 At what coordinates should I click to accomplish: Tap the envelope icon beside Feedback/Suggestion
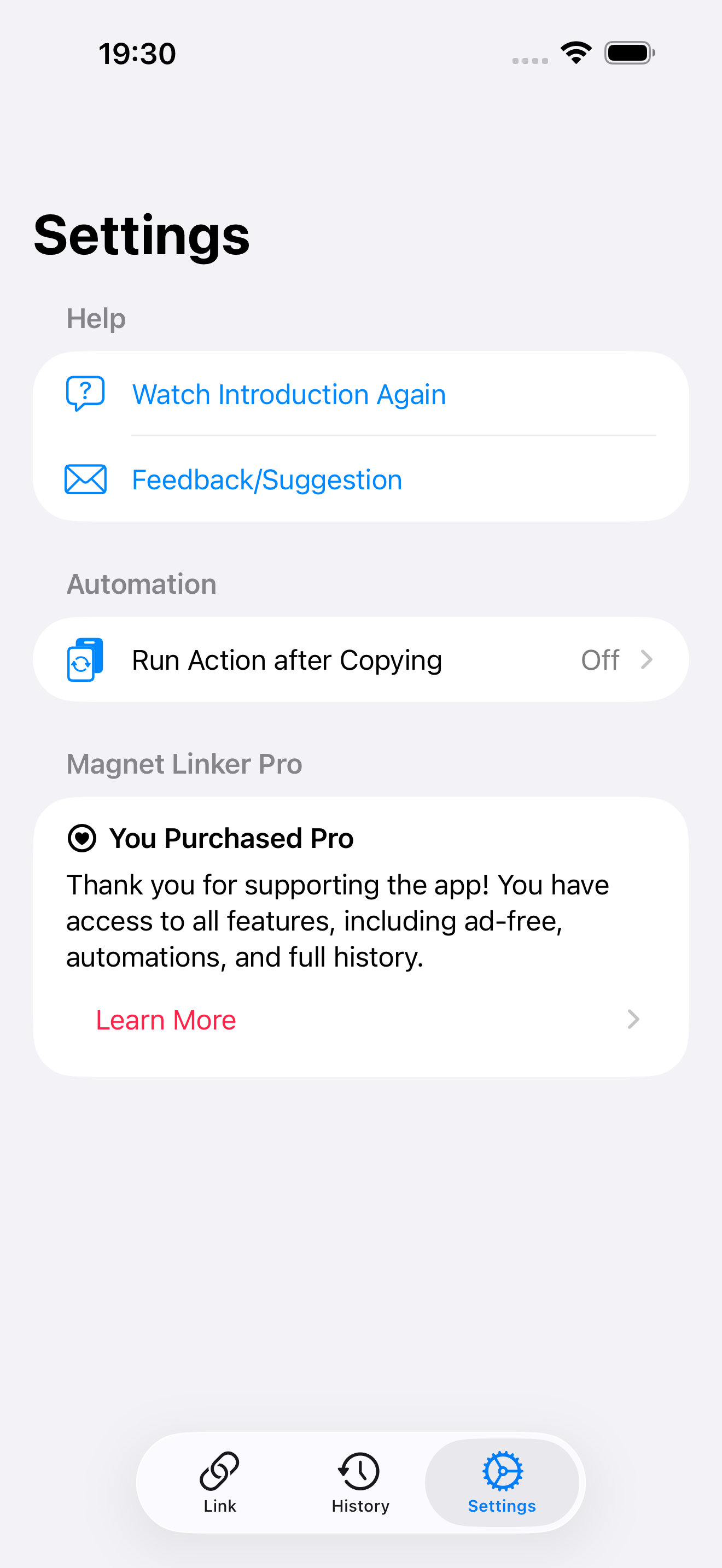(85, 479)
